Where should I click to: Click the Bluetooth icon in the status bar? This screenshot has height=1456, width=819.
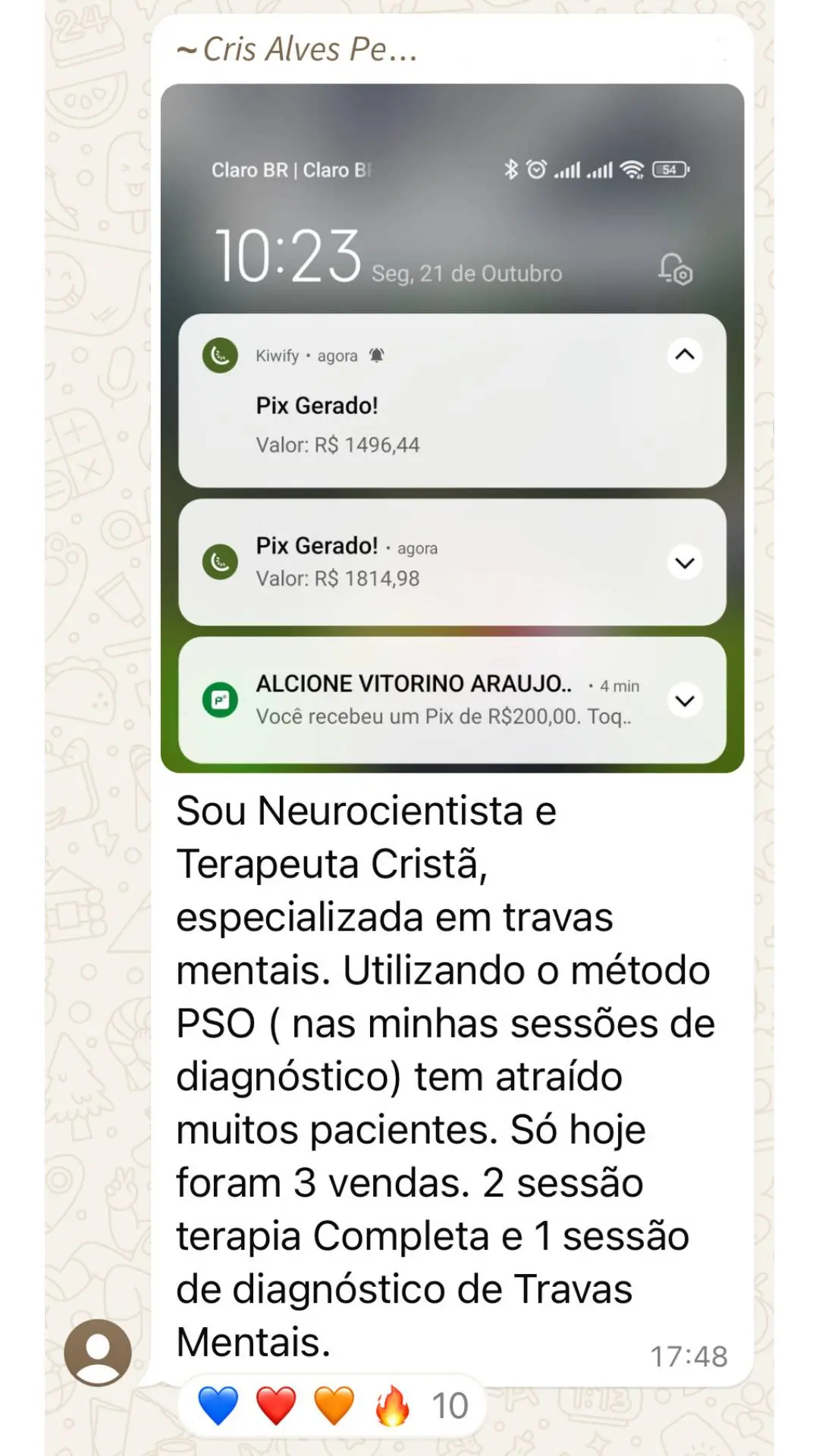(x=513, y=170)
